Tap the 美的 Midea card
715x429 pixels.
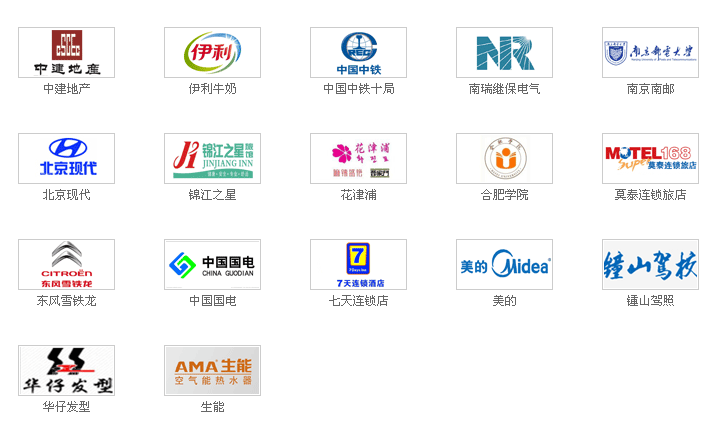click(x=504, y=264)
